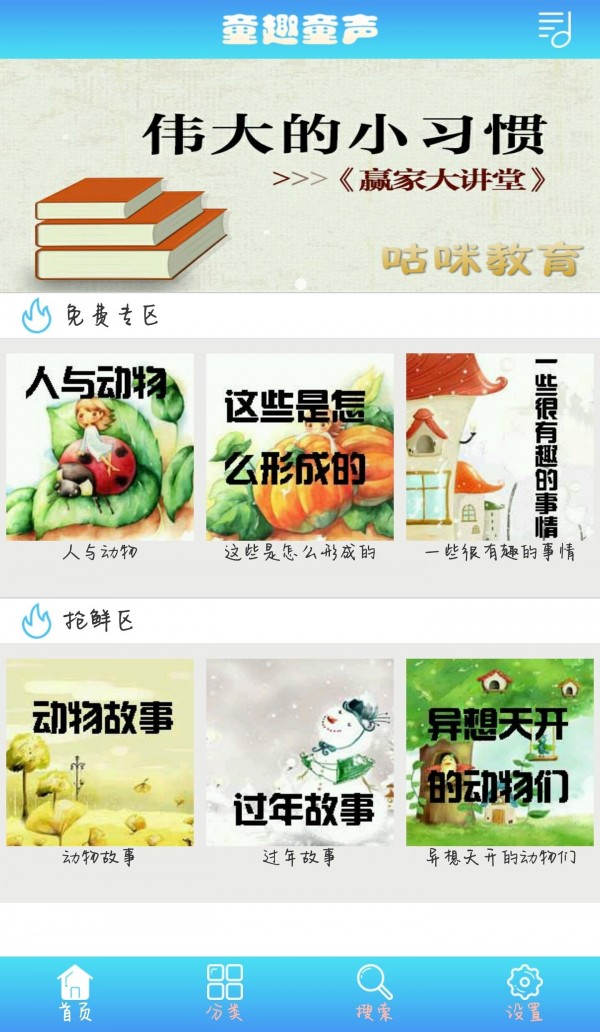Image resolution: width=600 pixels, height=1032 pixels.
Task: Open the playlist icon in the header
Action: 554,29
